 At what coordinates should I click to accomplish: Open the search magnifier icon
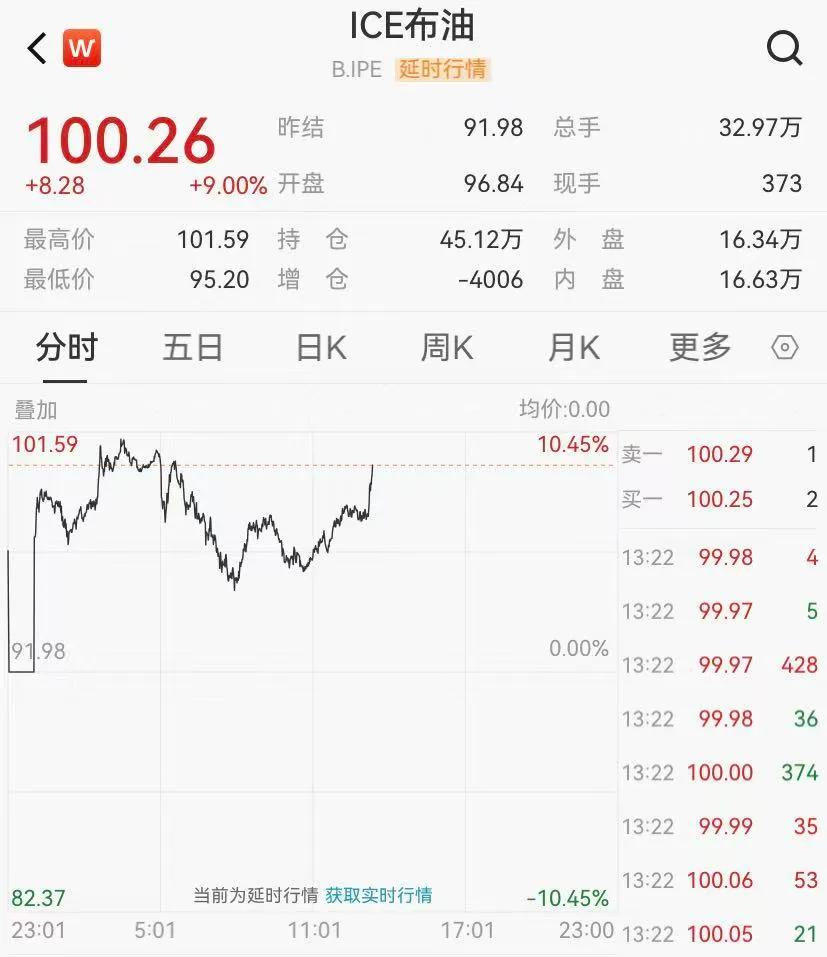(x=784, y=48)
